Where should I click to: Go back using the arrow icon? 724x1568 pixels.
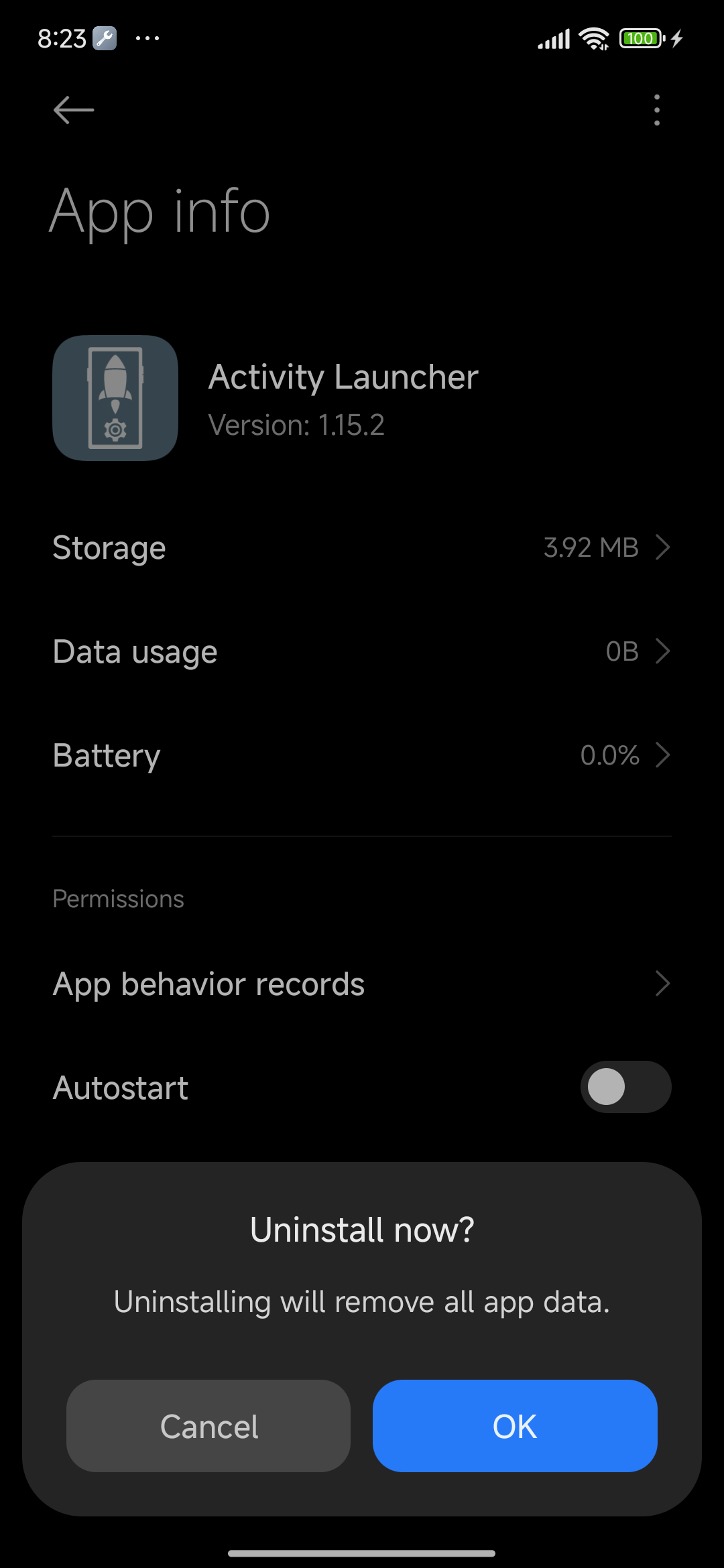74,110
